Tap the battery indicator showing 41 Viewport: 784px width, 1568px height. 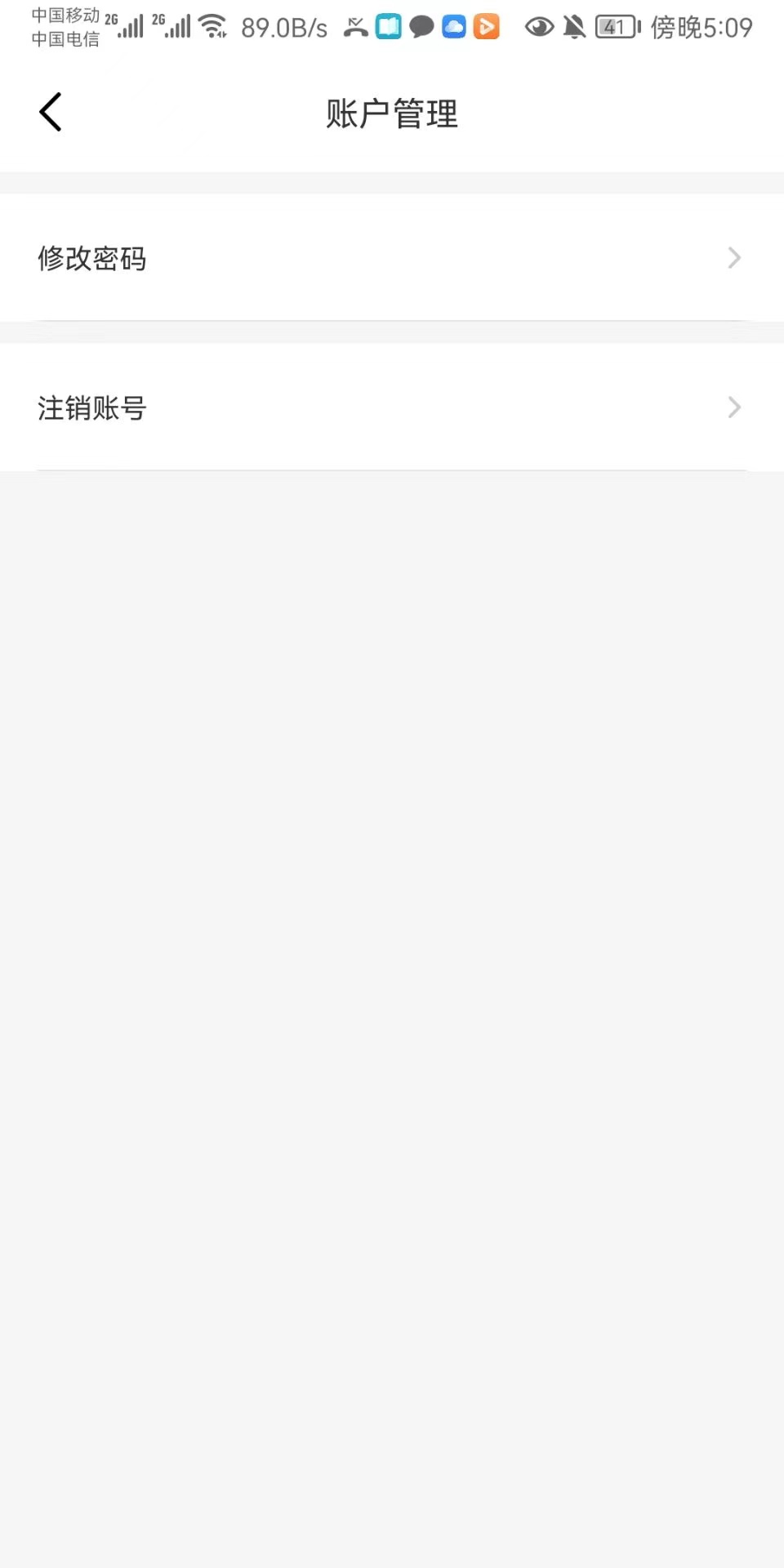pyautogui.click(x=613, y=27)
